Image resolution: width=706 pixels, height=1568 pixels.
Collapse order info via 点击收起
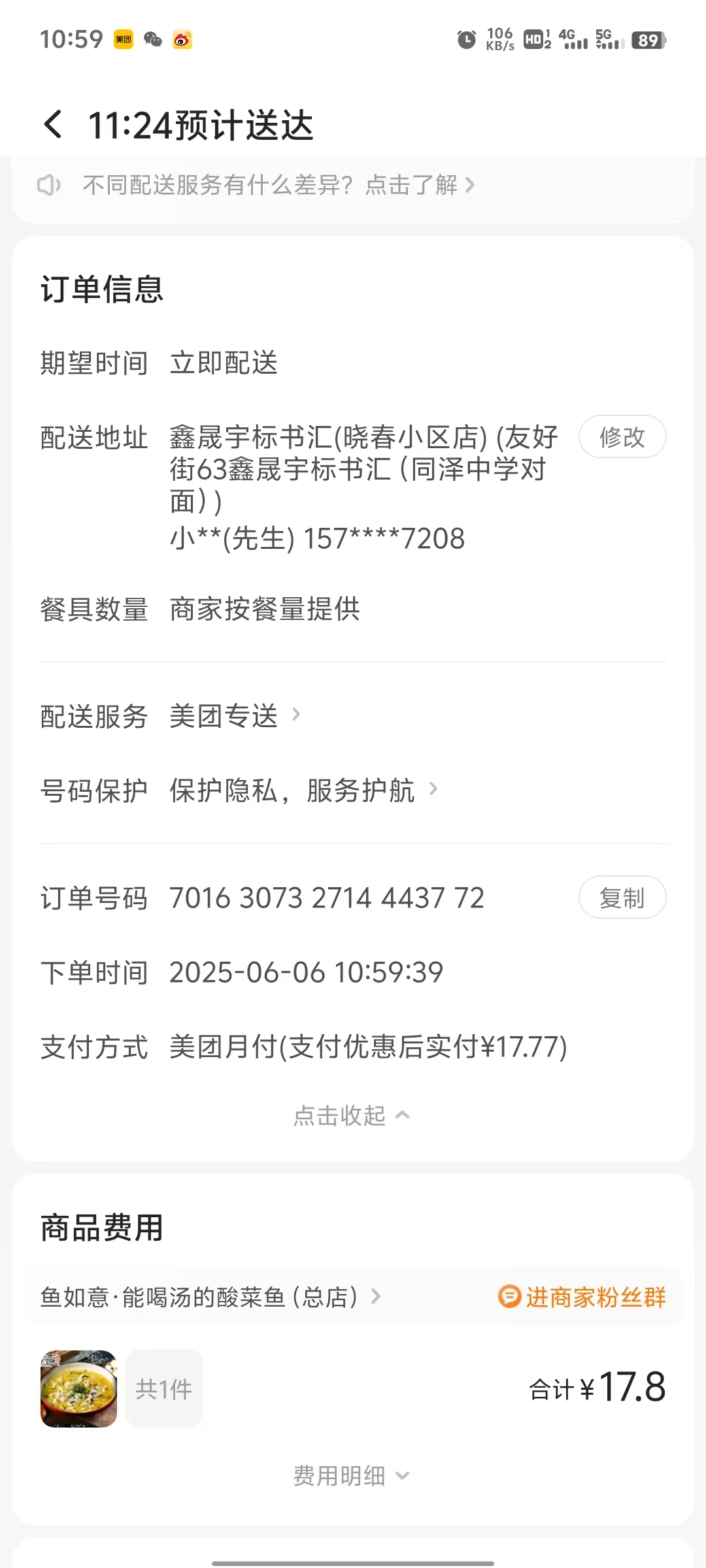352,1116
